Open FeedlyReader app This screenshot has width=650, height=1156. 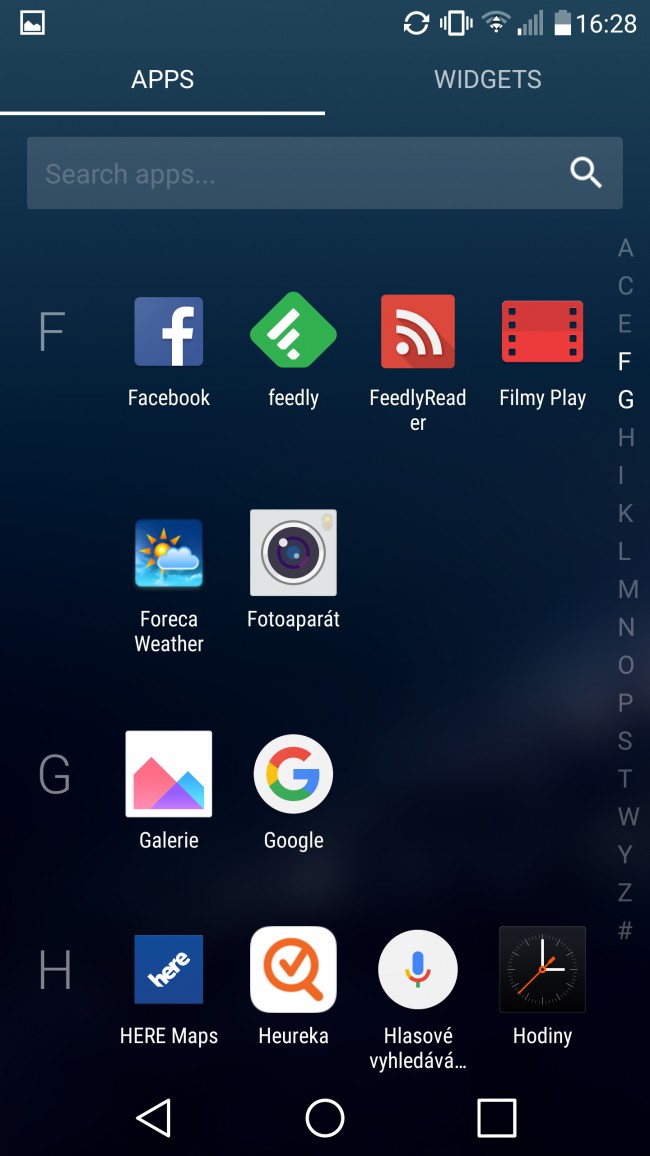point(417,332)
